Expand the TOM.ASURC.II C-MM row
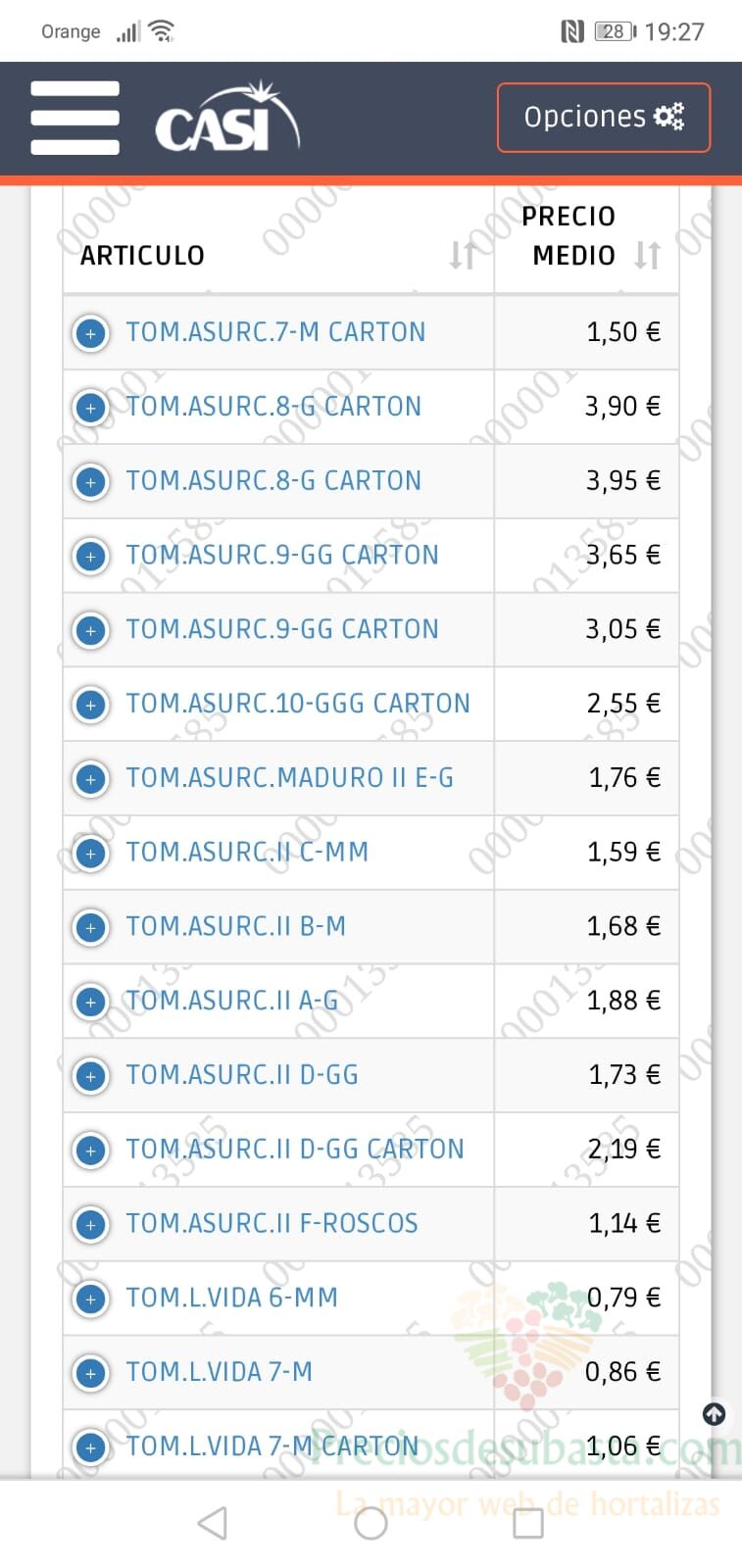This screenshot has height=1568, width=742. pos(91,854)
